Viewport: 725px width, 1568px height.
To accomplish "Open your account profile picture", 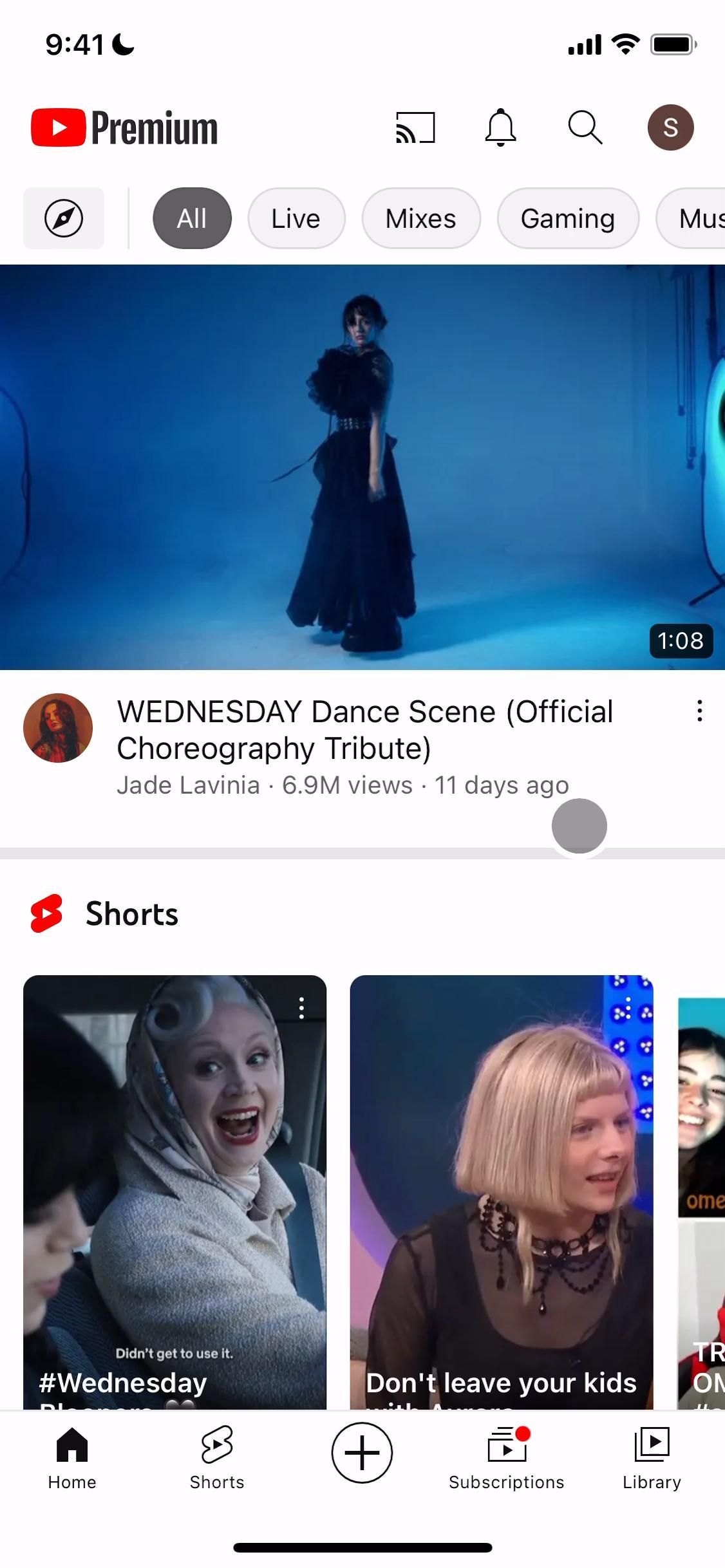I will 671,127.
